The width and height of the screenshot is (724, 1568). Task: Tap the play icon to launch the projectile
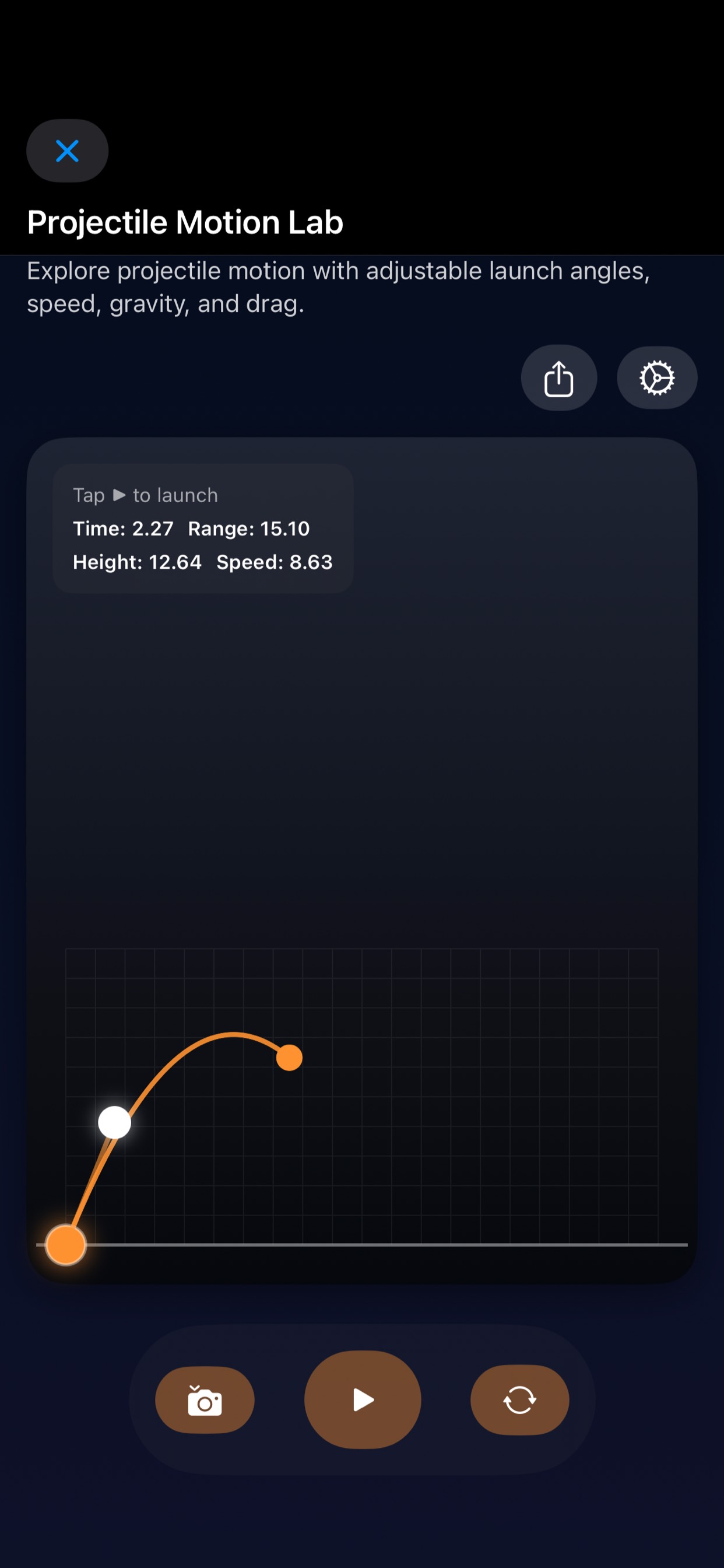tap(363, 1399)
